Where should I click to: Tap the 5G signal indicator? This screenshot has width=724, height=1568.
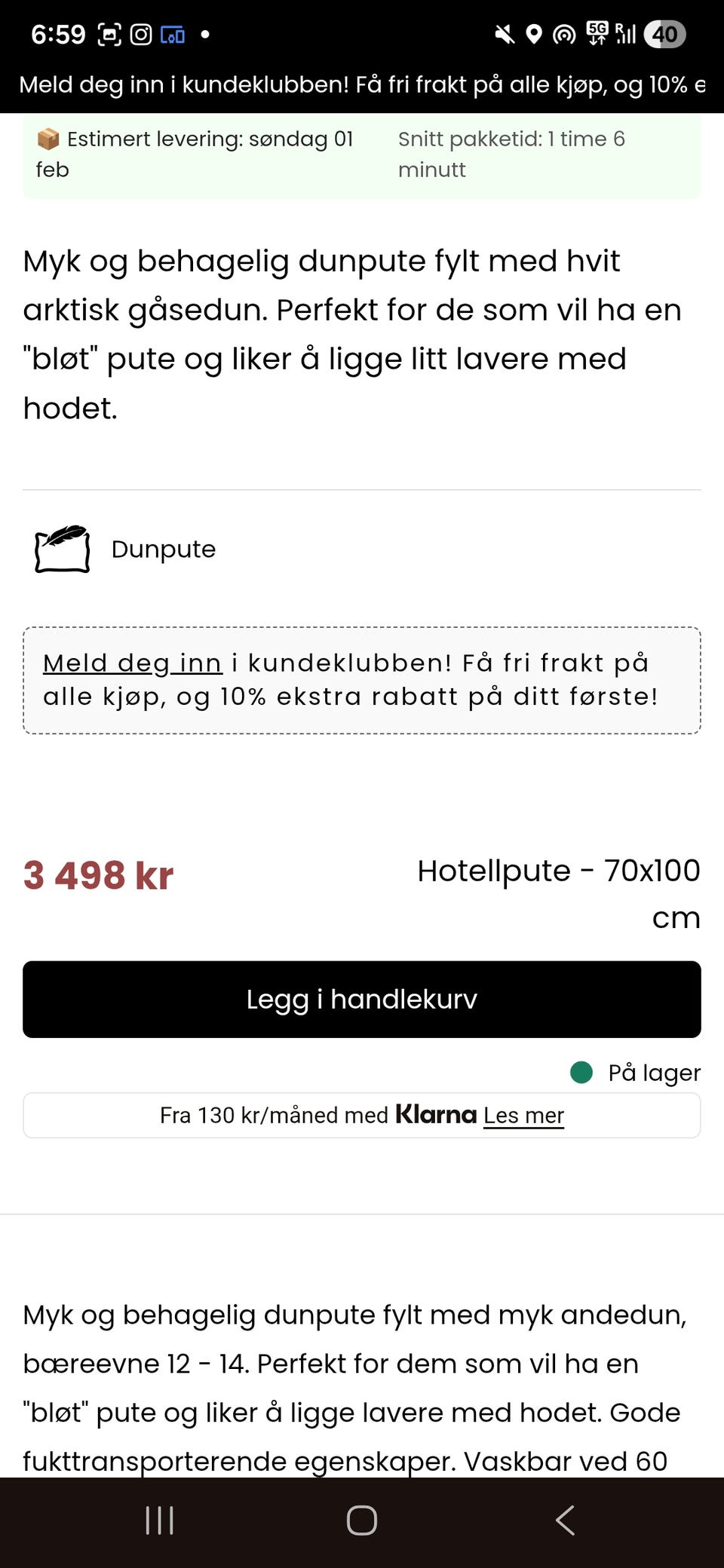coord(594,33)
